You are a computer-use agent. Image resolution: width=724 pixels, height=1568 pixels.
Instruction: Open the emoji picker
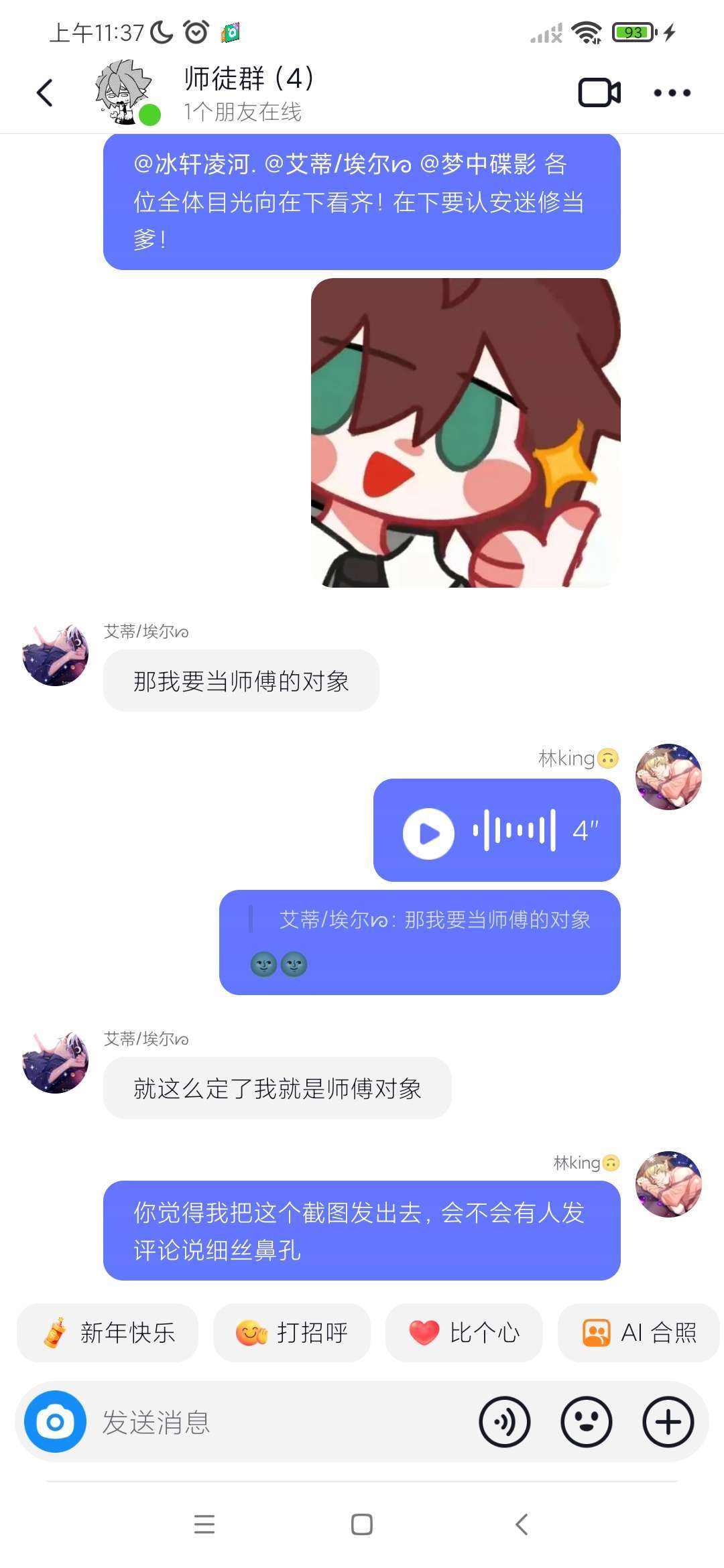click(x=586, y=1421)
